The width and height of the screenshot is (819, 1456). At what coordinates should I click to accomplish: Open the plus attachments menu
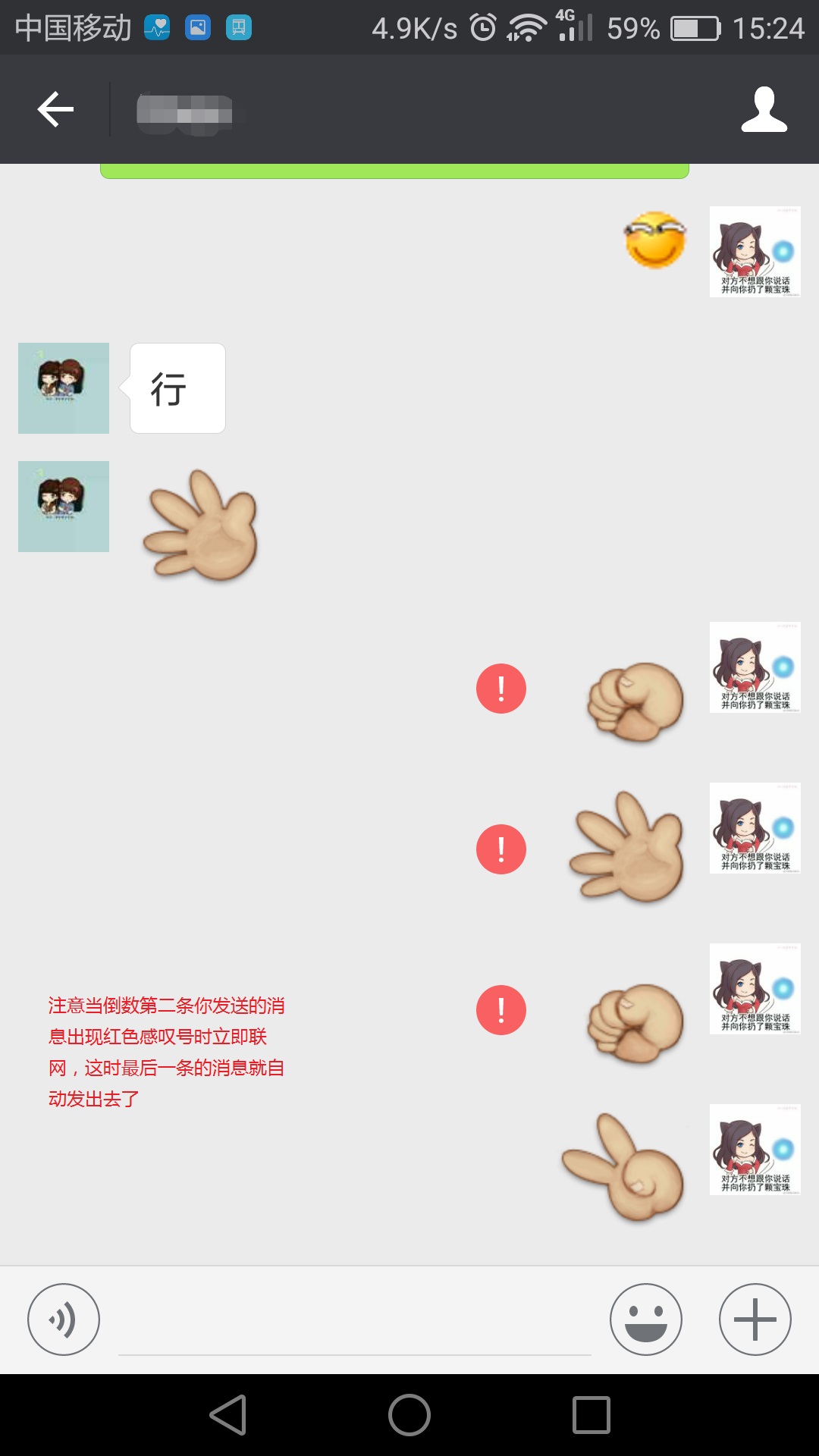(x=755, y=1319)
